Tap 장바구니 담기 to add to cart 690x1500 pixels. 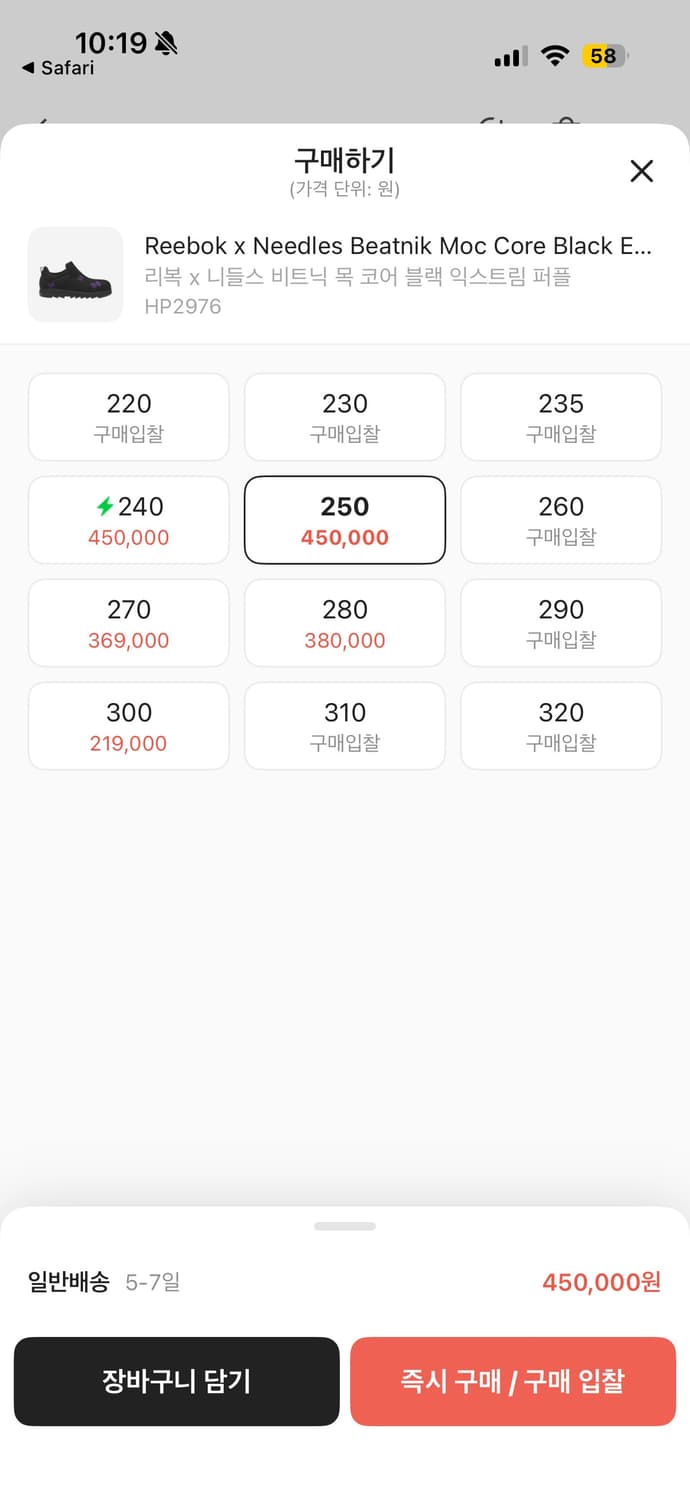(177, 1381)
